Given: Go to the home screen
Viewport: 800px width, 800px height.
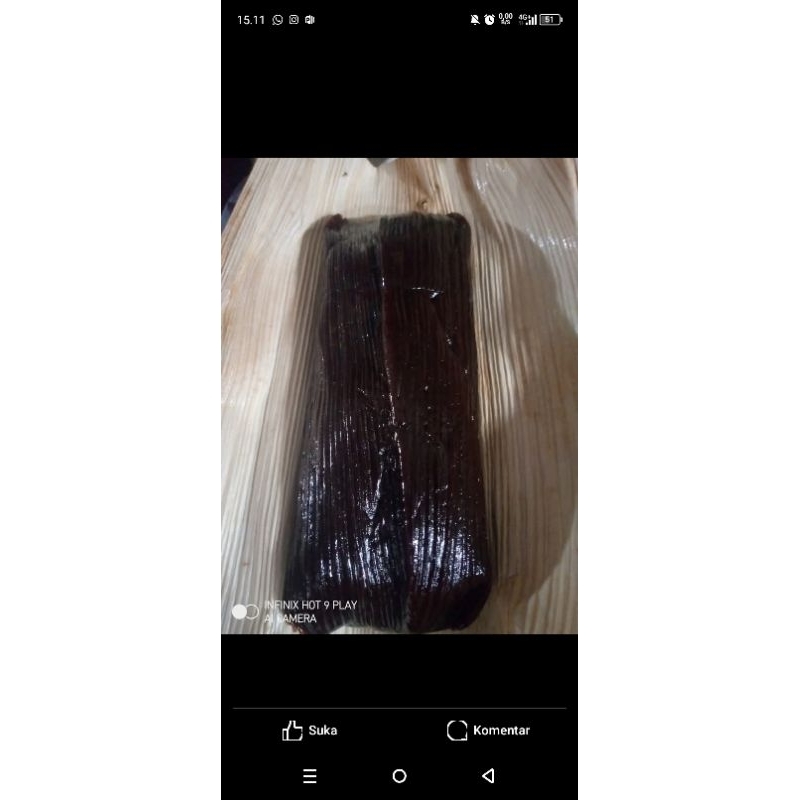Looking at the screenshot, I should (x=399, y=776).
